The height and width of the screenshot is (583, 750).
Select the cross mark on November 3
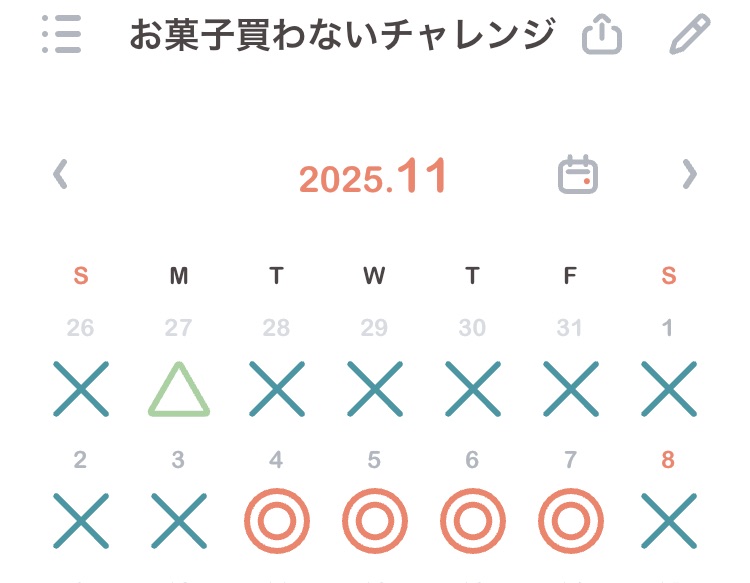(179, 521)
